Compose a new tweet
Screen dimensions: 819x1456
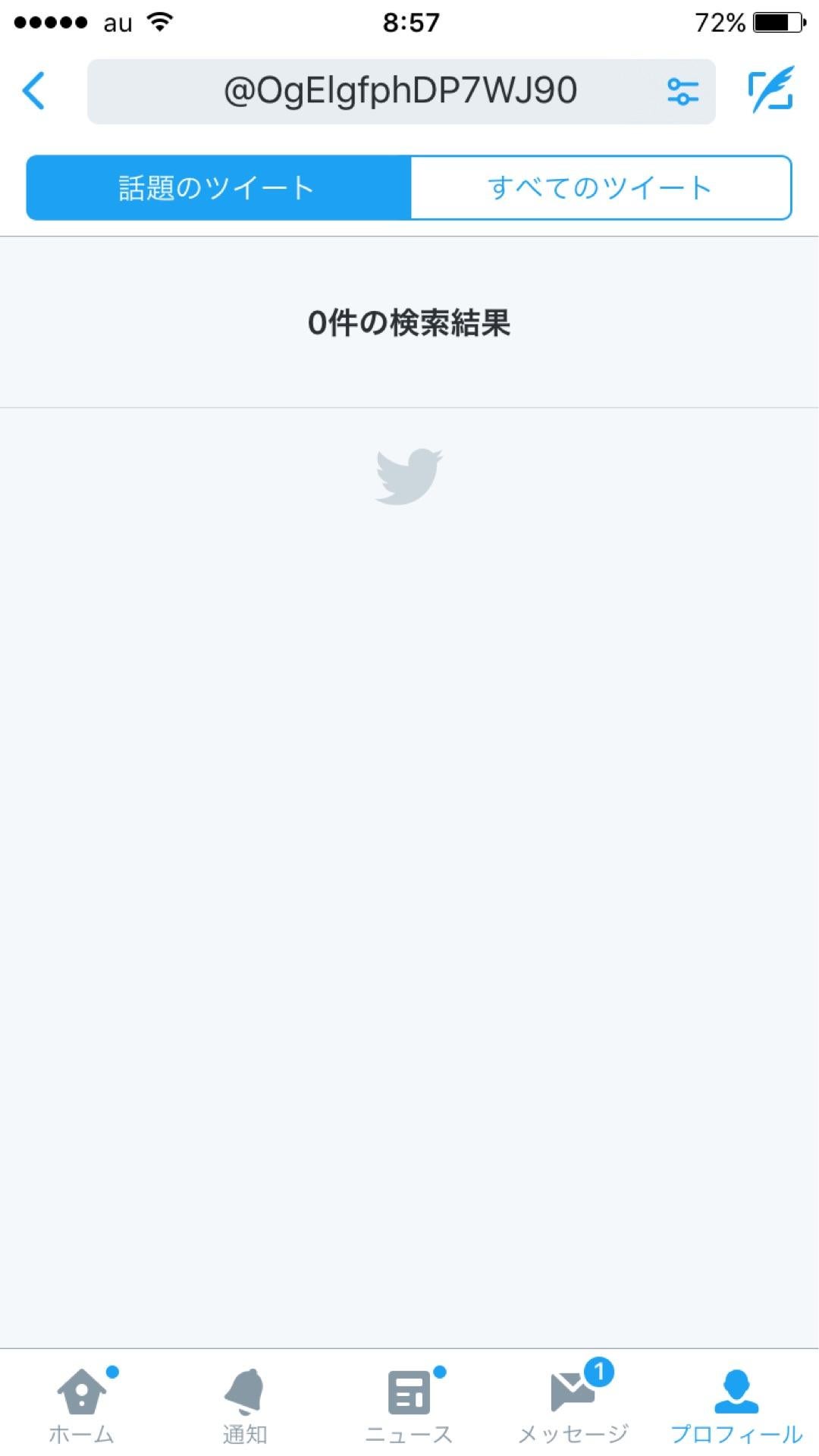(x=770, y=90)
